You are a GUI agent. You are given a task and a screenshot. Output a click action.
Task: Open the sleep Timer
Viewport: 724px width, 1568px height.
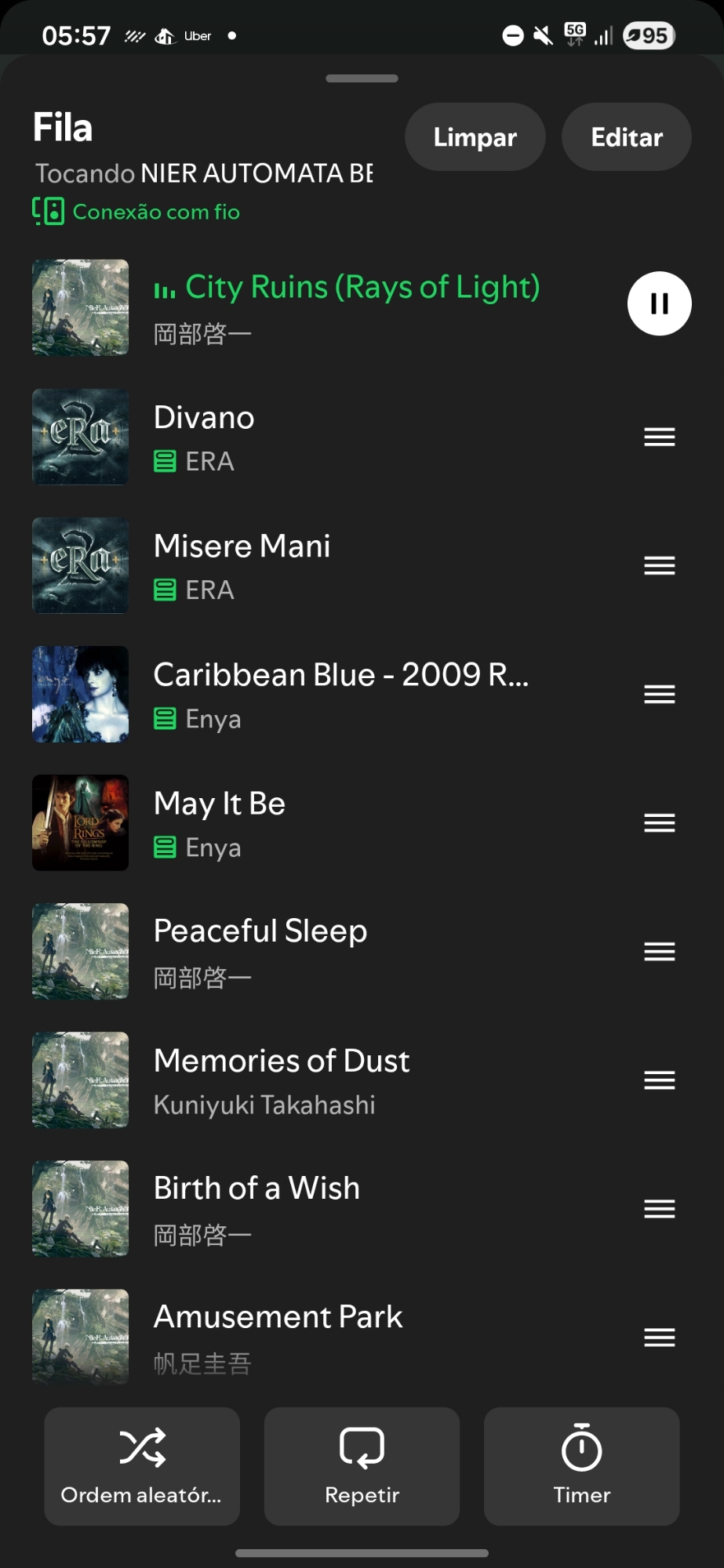pyautogui.click(x=581, y=1465)
